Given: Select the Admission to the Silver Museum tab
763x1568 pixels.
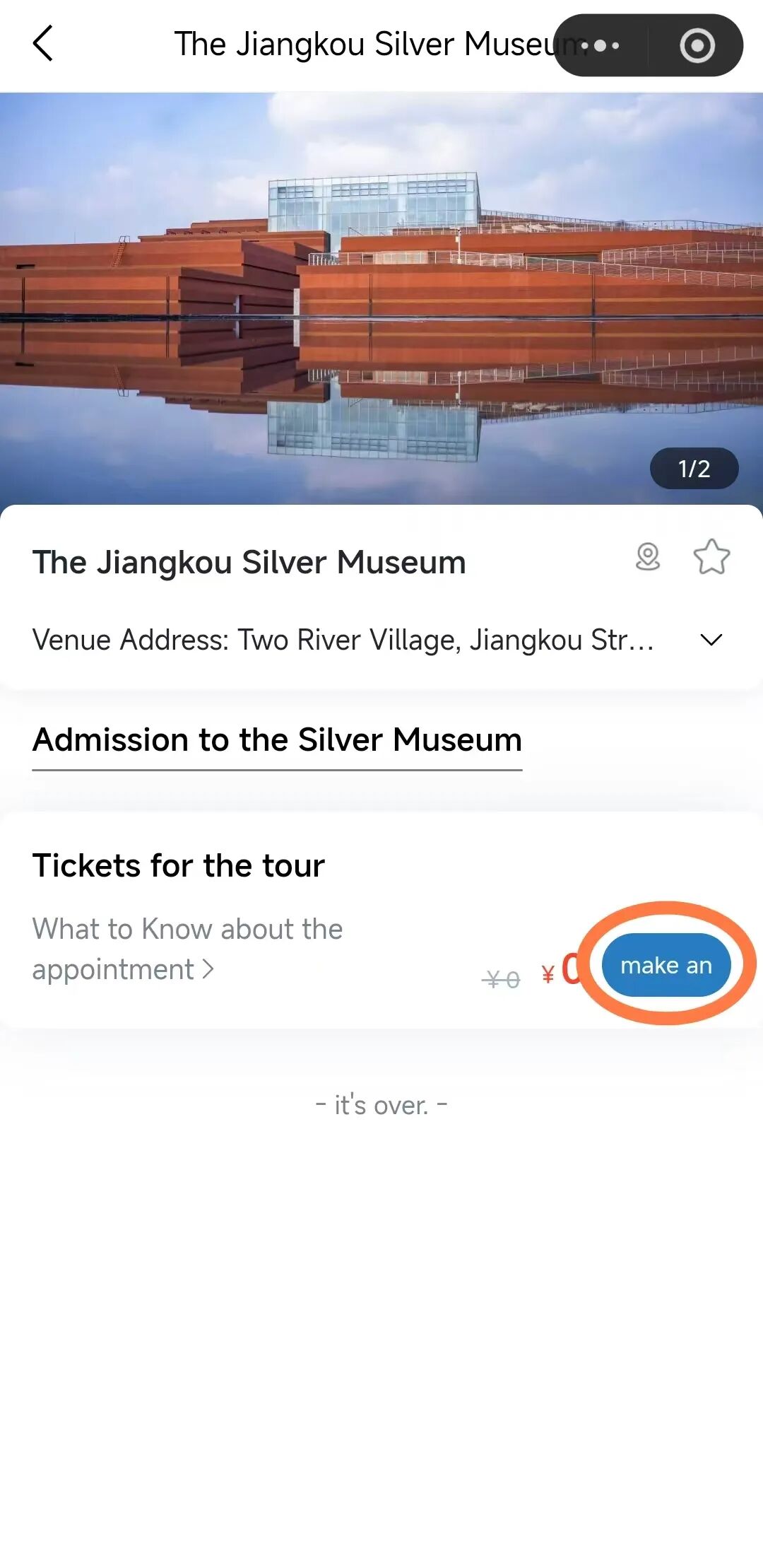Looking at the screenshot, I should coord(277,740).
